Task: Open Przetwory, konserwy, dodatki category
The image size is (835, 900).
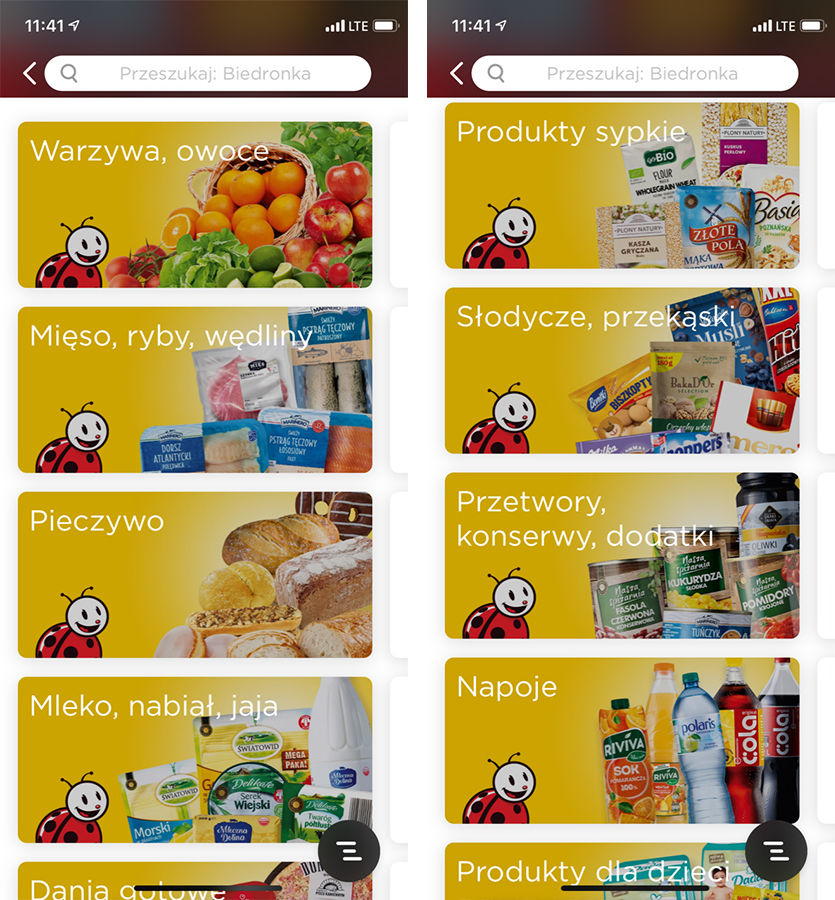Action: (x=621, y=556)
